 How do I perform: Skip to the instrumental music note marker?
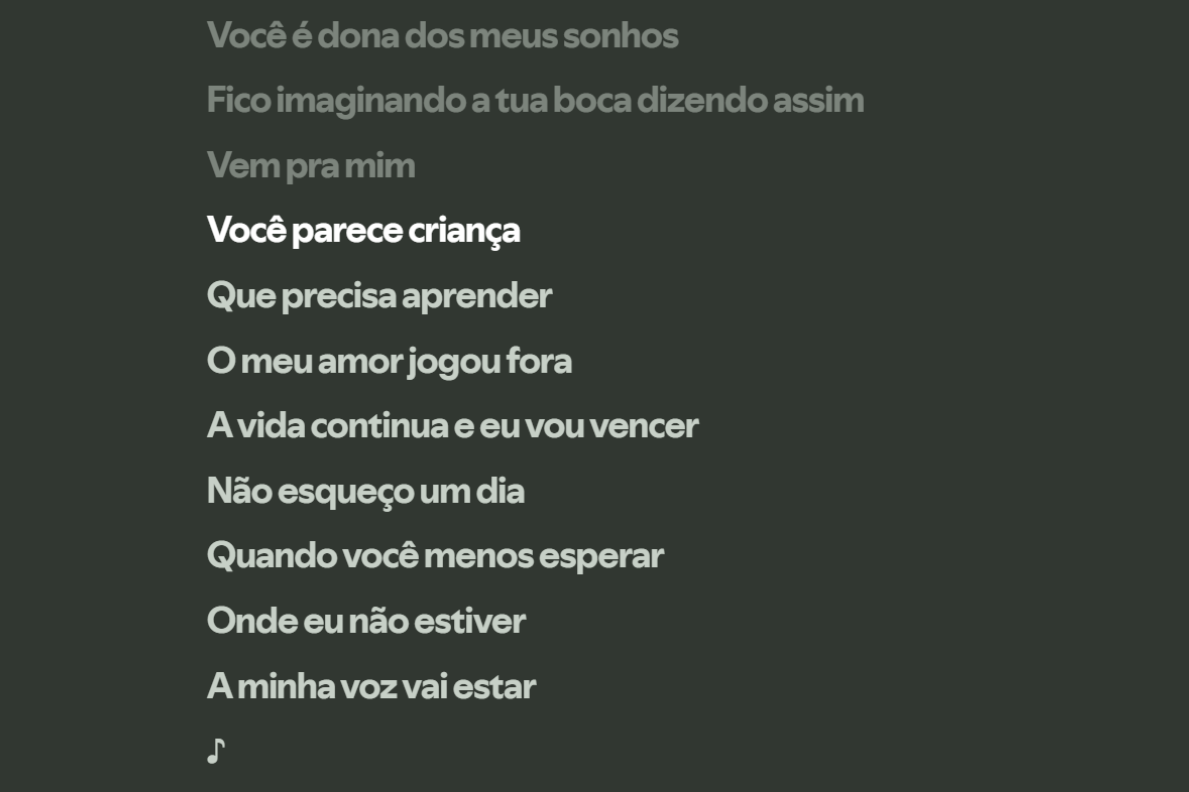click(216, 751)
